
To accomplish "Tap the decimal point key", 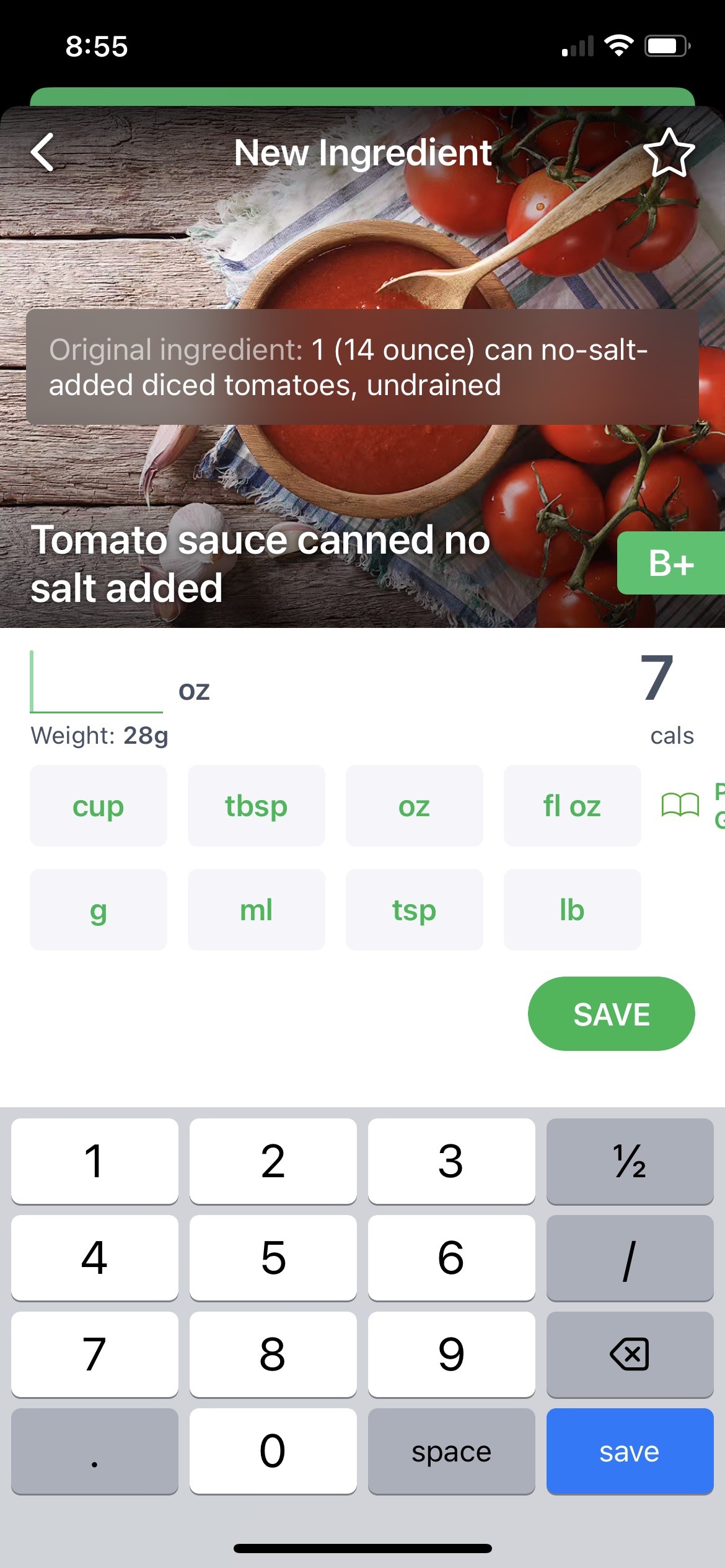I will (x=95, y=1451).
